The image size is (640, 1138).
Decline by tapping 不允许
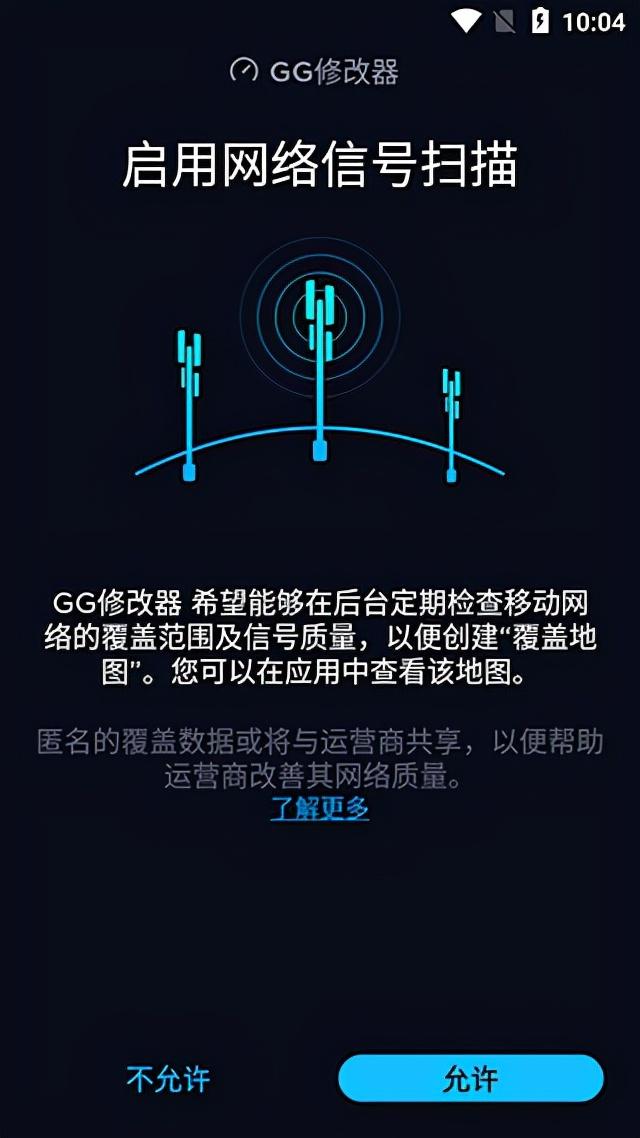pyautogui.click(x=168, y=1079)
